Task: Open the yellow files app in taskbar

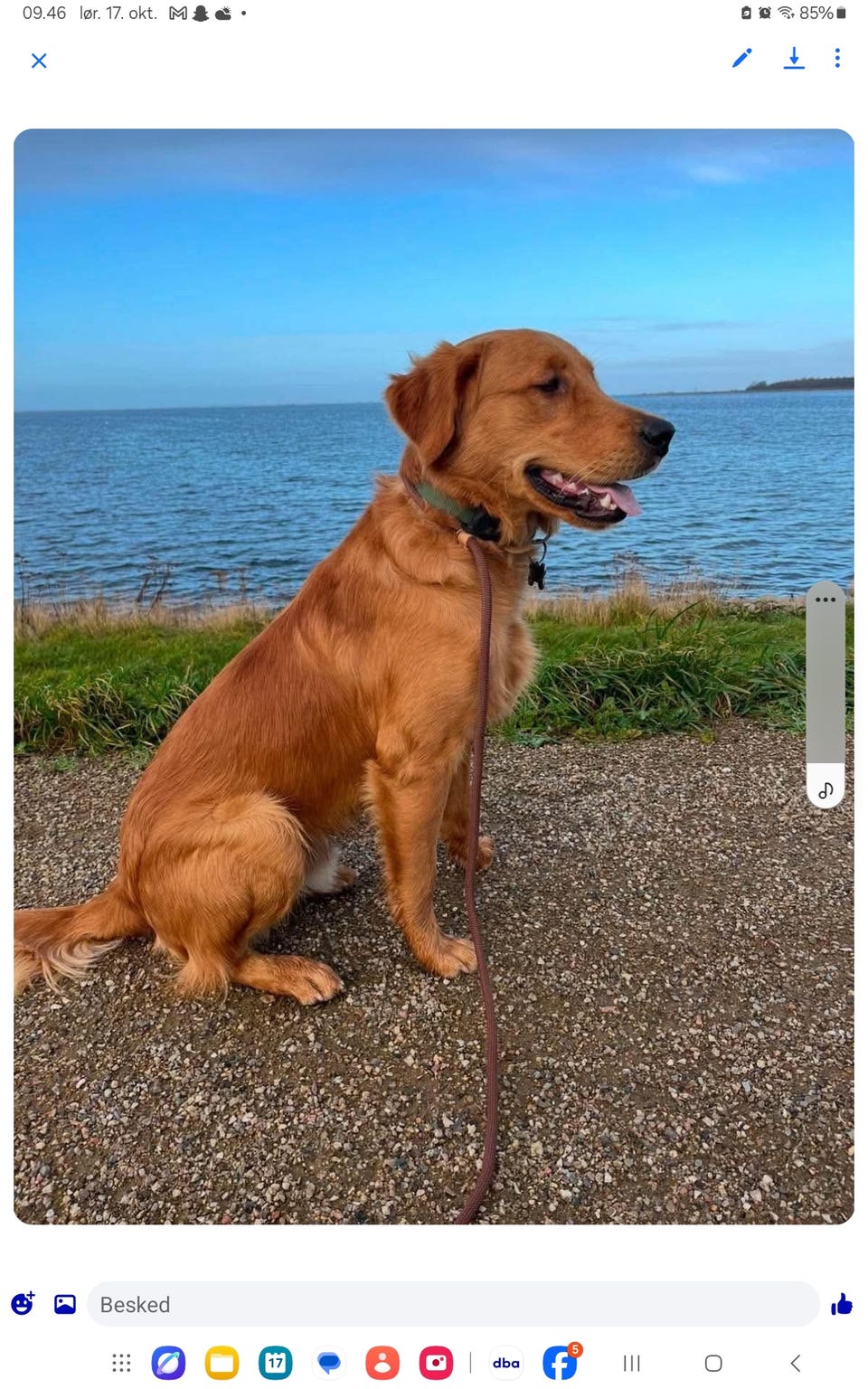Action: tap(222, 1363)
